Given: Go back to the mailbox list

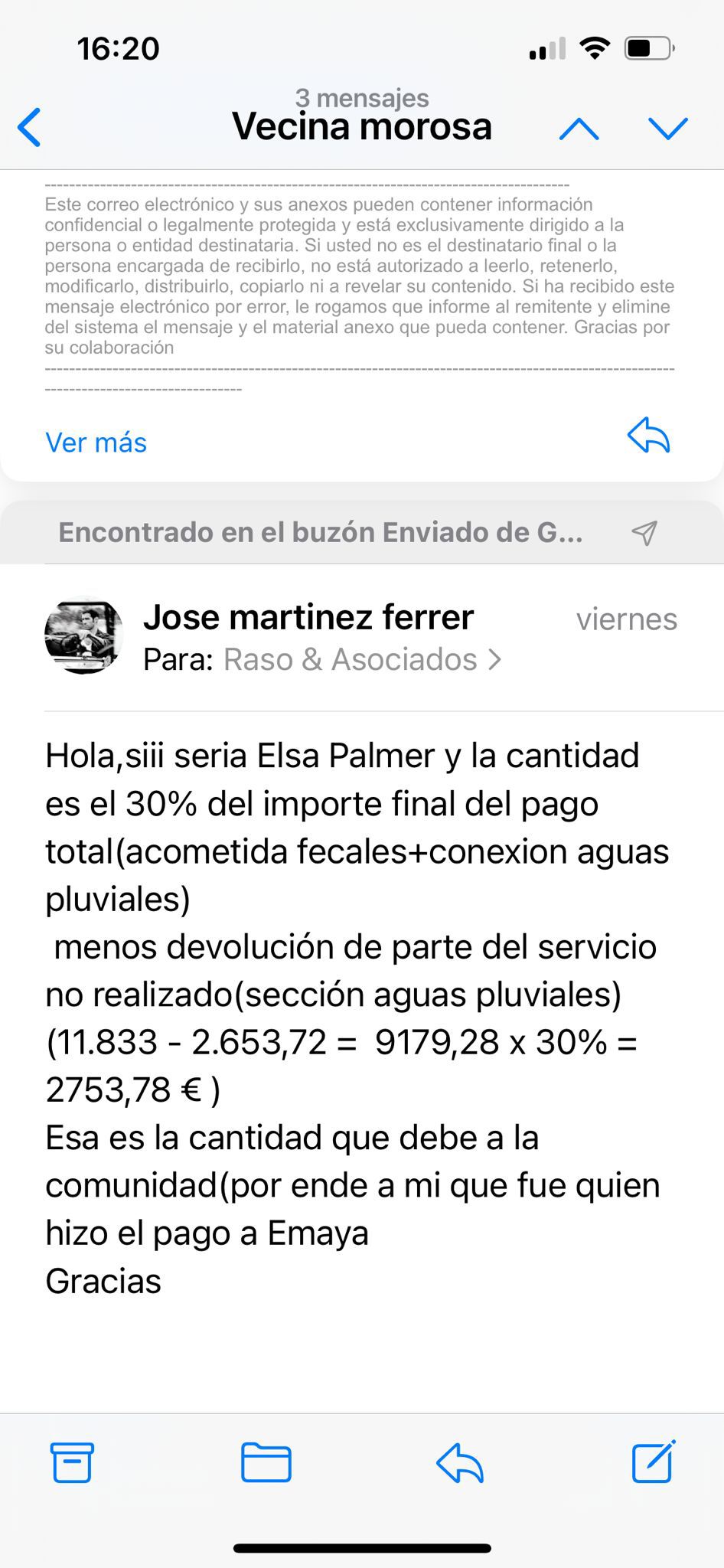Looking at the screenshot, I should click(x=31, y=127).
